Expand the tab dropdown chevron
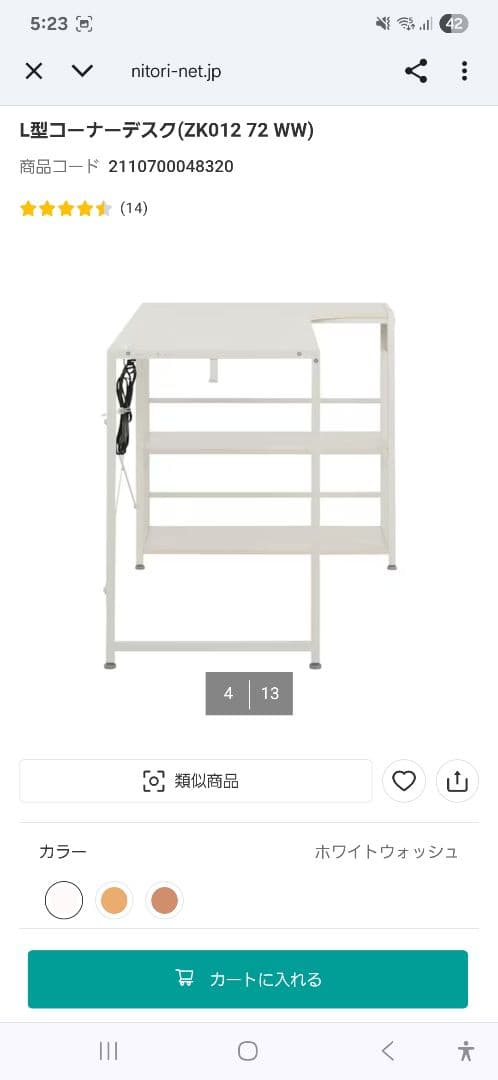 pyautogui.click(x=83, y=71)
